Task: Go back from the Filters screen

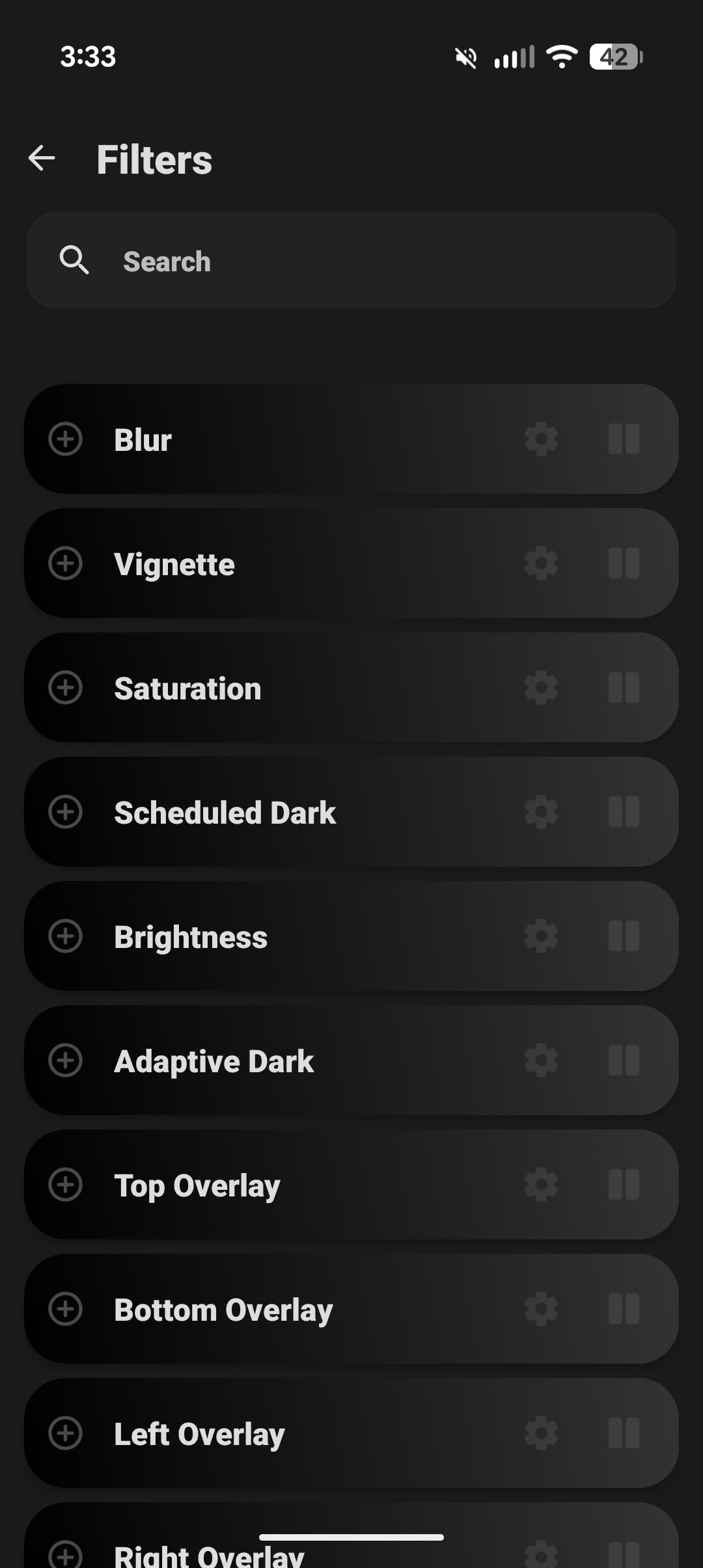Action: 41,158
